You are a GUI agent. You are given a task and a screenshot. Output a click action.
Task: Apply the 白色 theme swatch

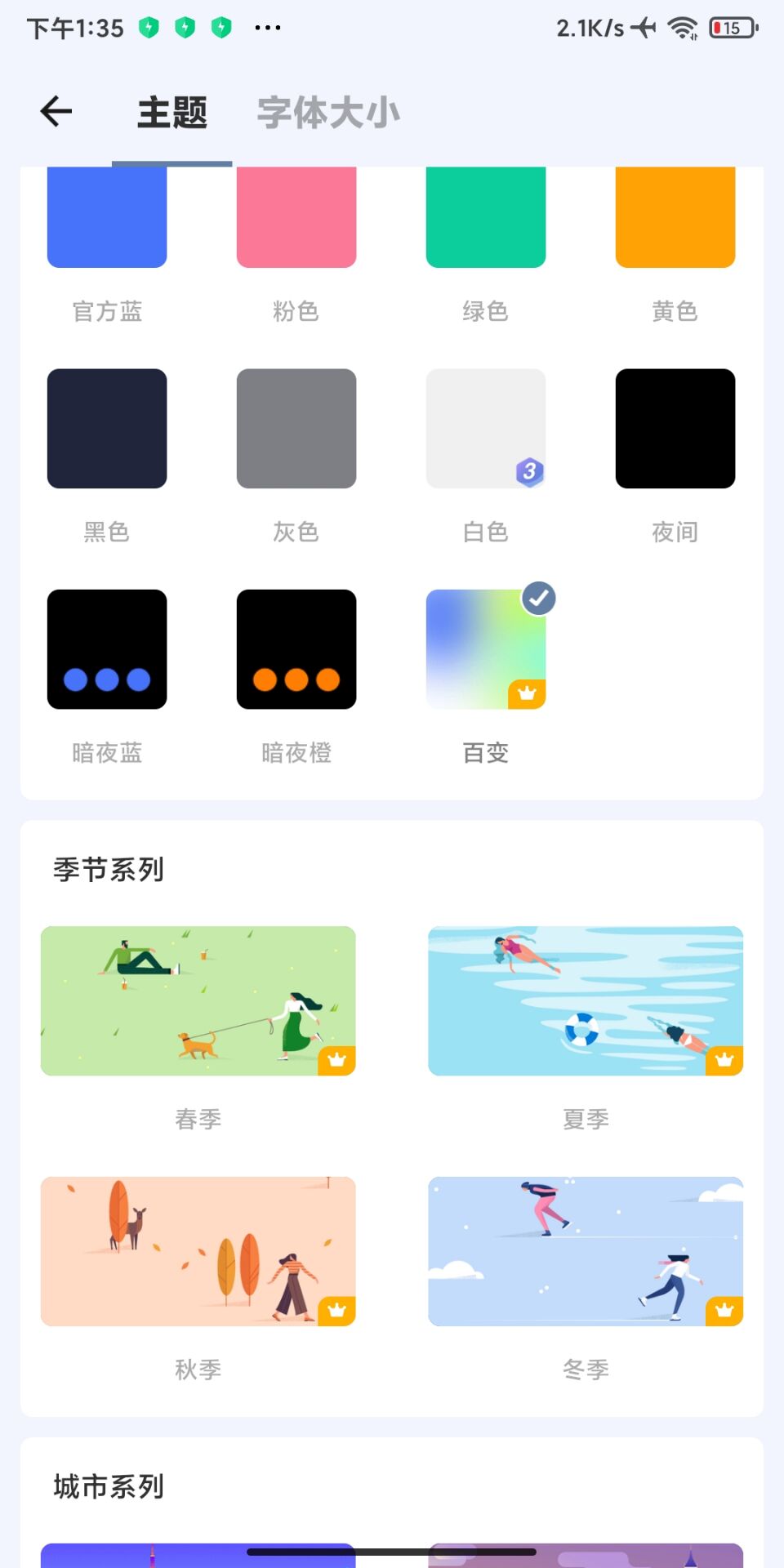tap(486, 429)
